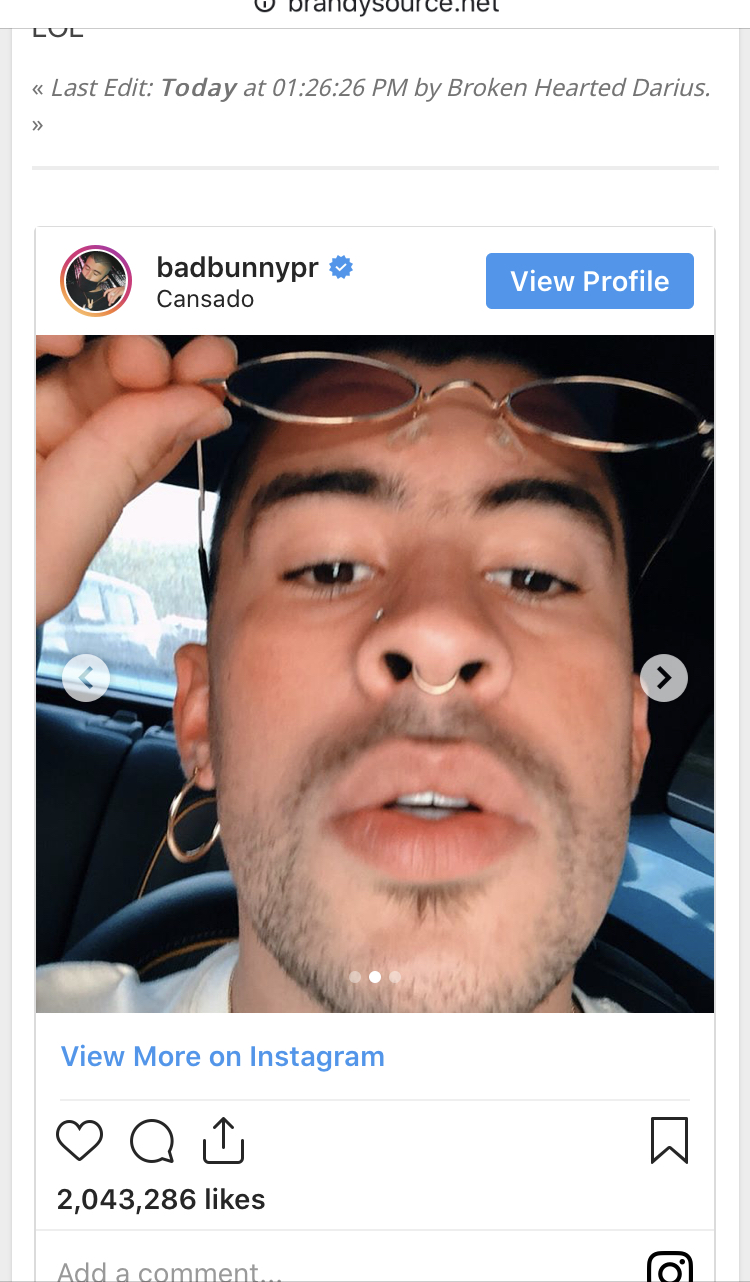This screenshot has width=750, height=1282.
Task: Go to the next carousel photo
Action: point(663,678)
